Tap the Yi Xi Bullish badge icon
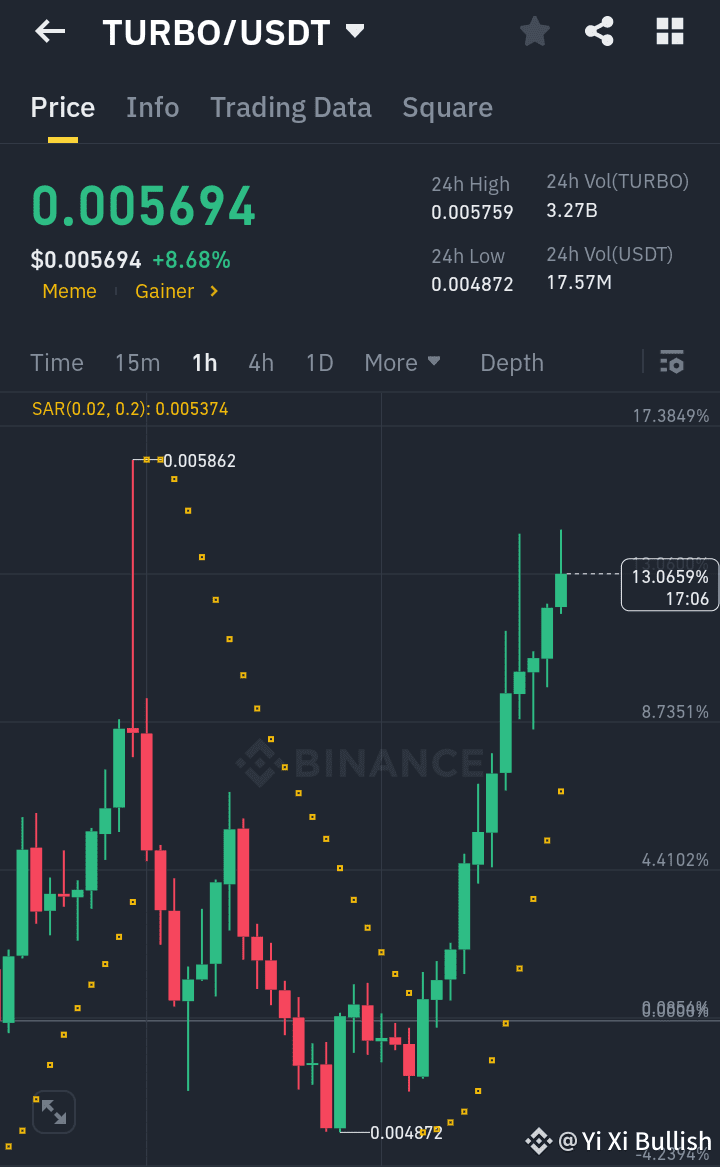This screenshot has height=1167, width=720. 539,1140
